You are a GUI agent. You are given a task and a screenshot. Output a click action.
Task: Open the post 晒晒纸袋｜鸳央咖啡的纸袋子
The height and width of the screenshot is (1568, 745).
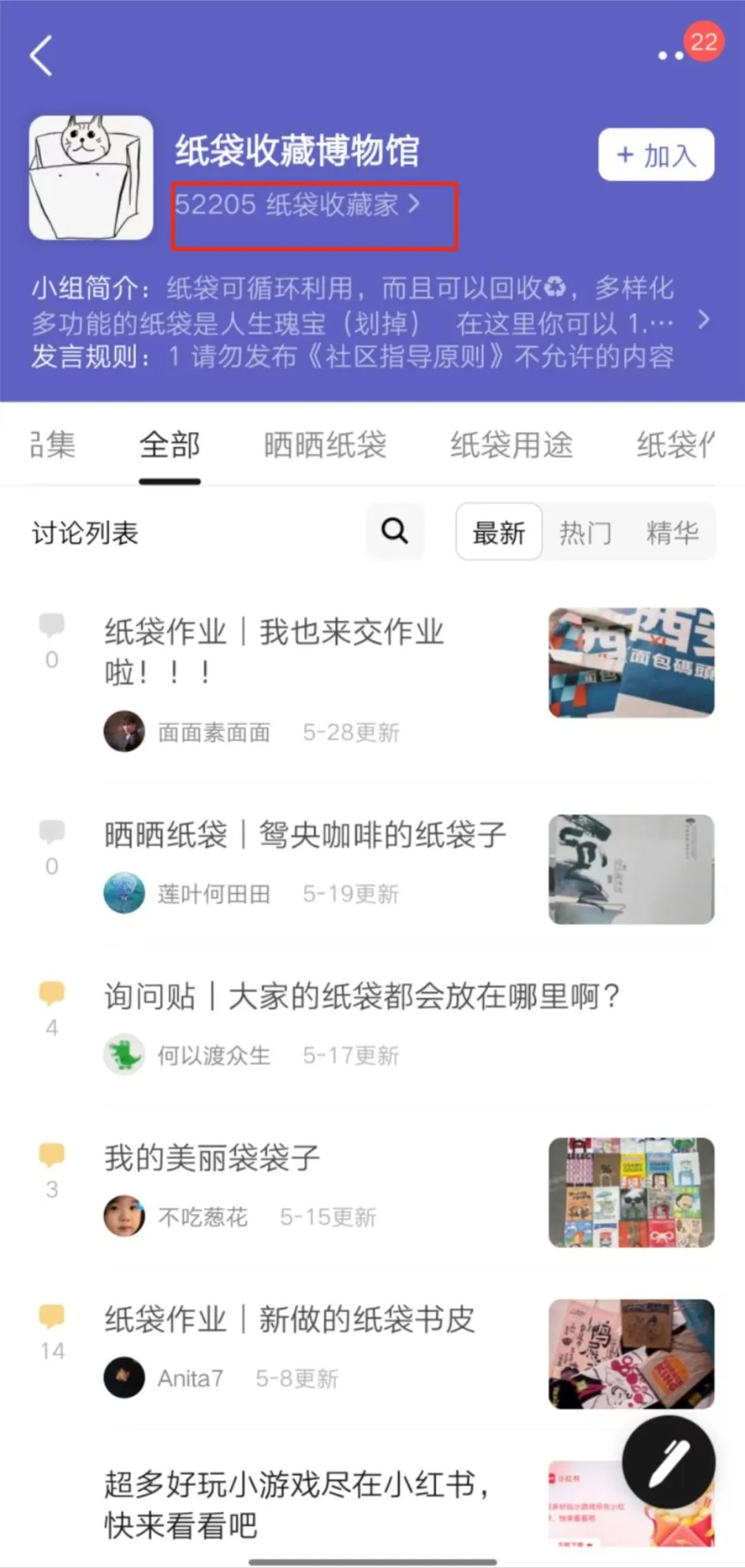tap(305, 835)
